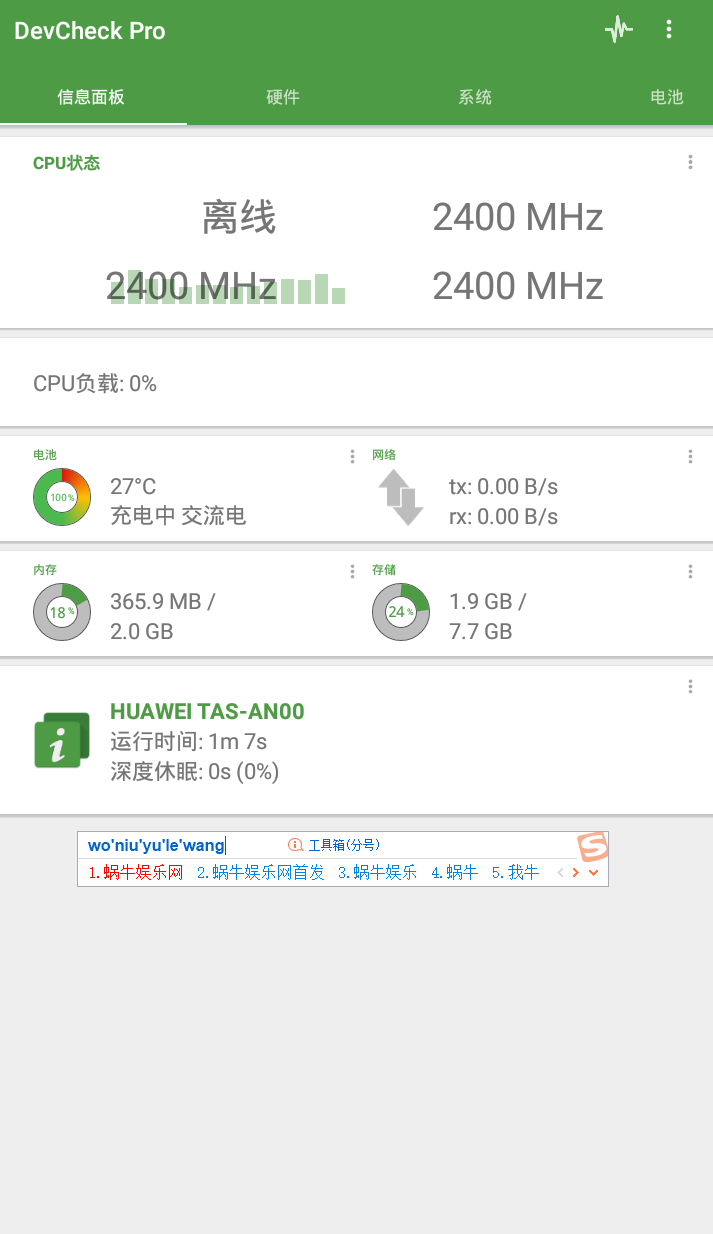Image resolution: width=713 pixels, height=1234 pixels.
Task: Open the 存储 card options menu
Action: coord(690,571)
